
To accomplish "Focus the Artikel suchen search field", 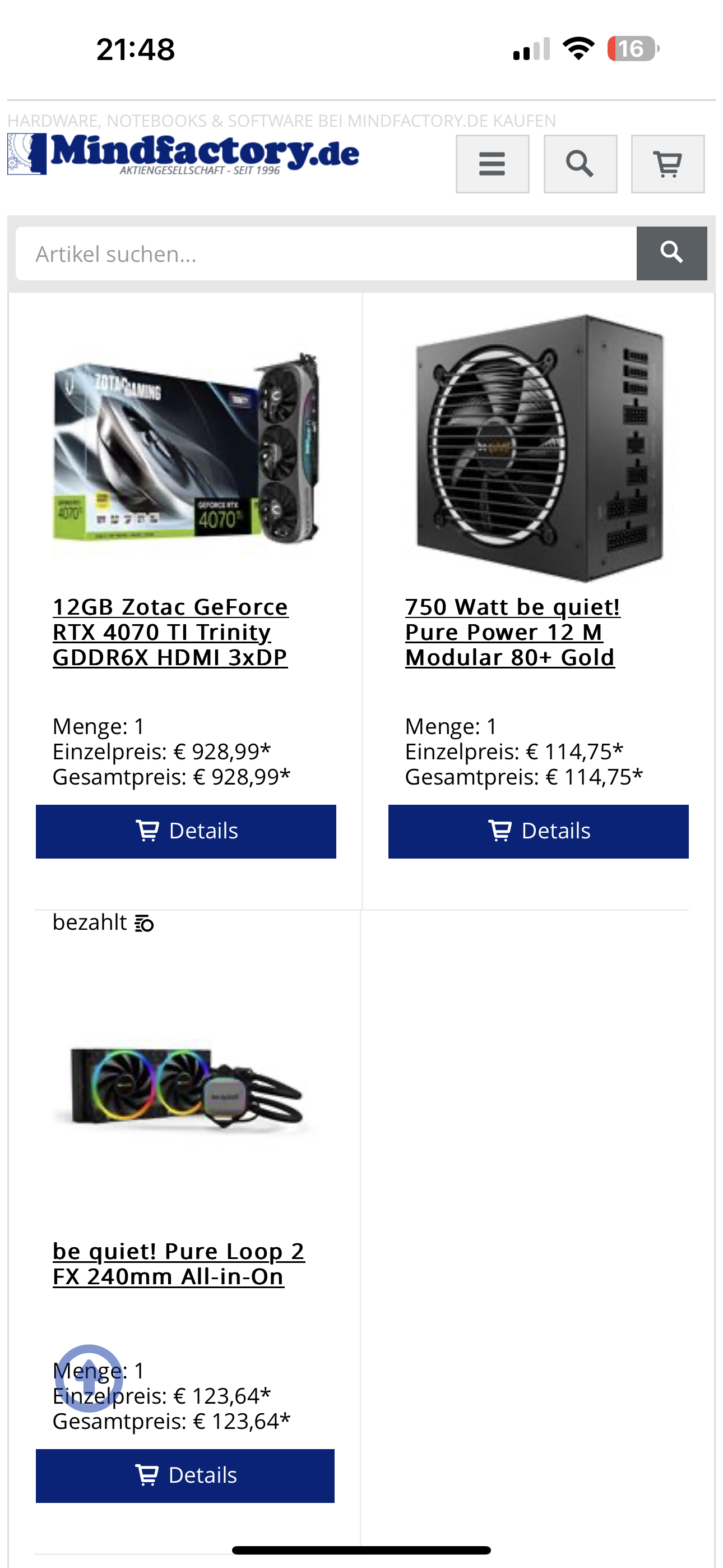I will click(326, 254).
